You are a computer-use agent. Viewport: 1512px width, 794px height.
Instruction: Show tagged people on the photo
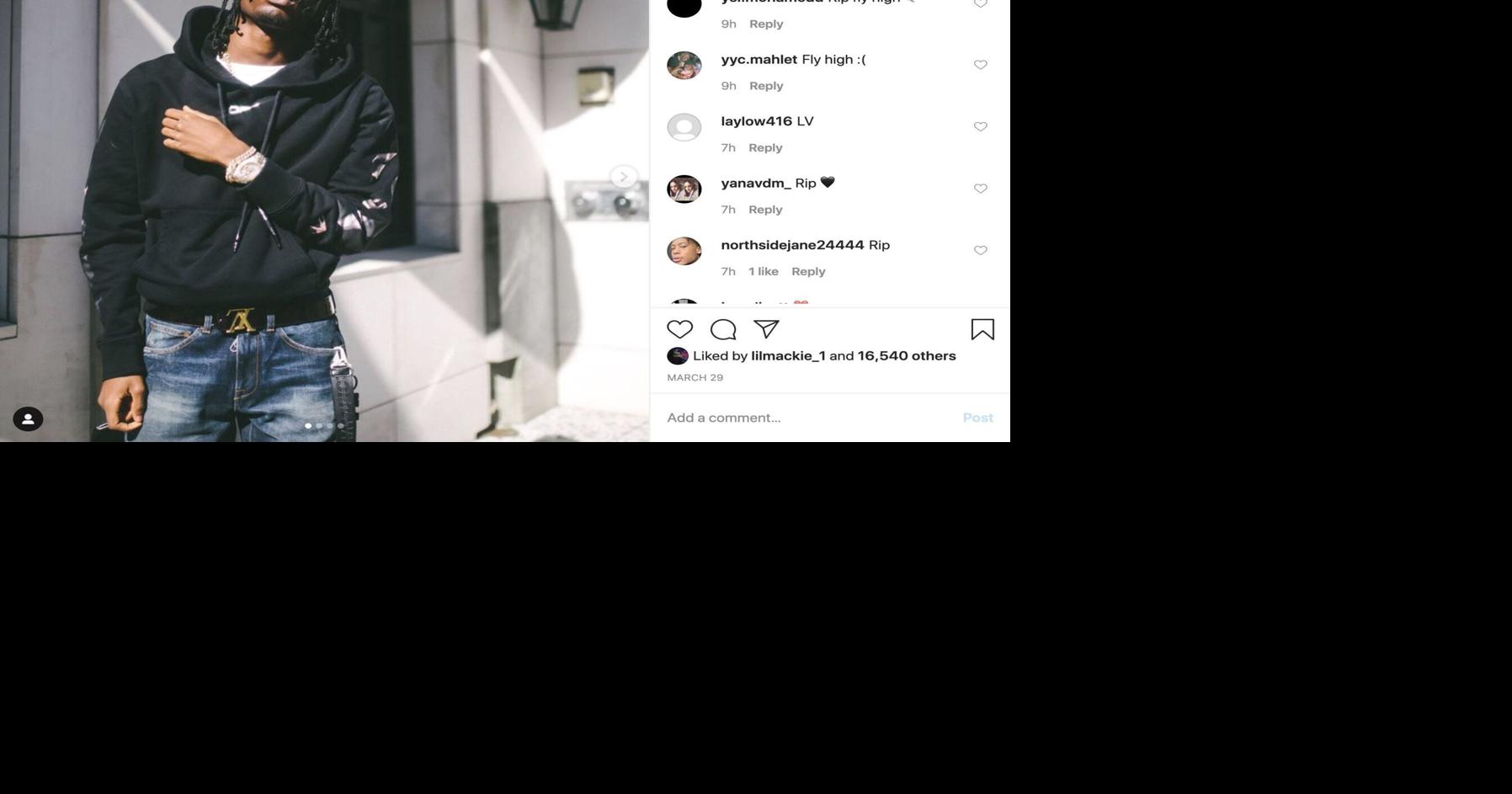tap(28, 419)
